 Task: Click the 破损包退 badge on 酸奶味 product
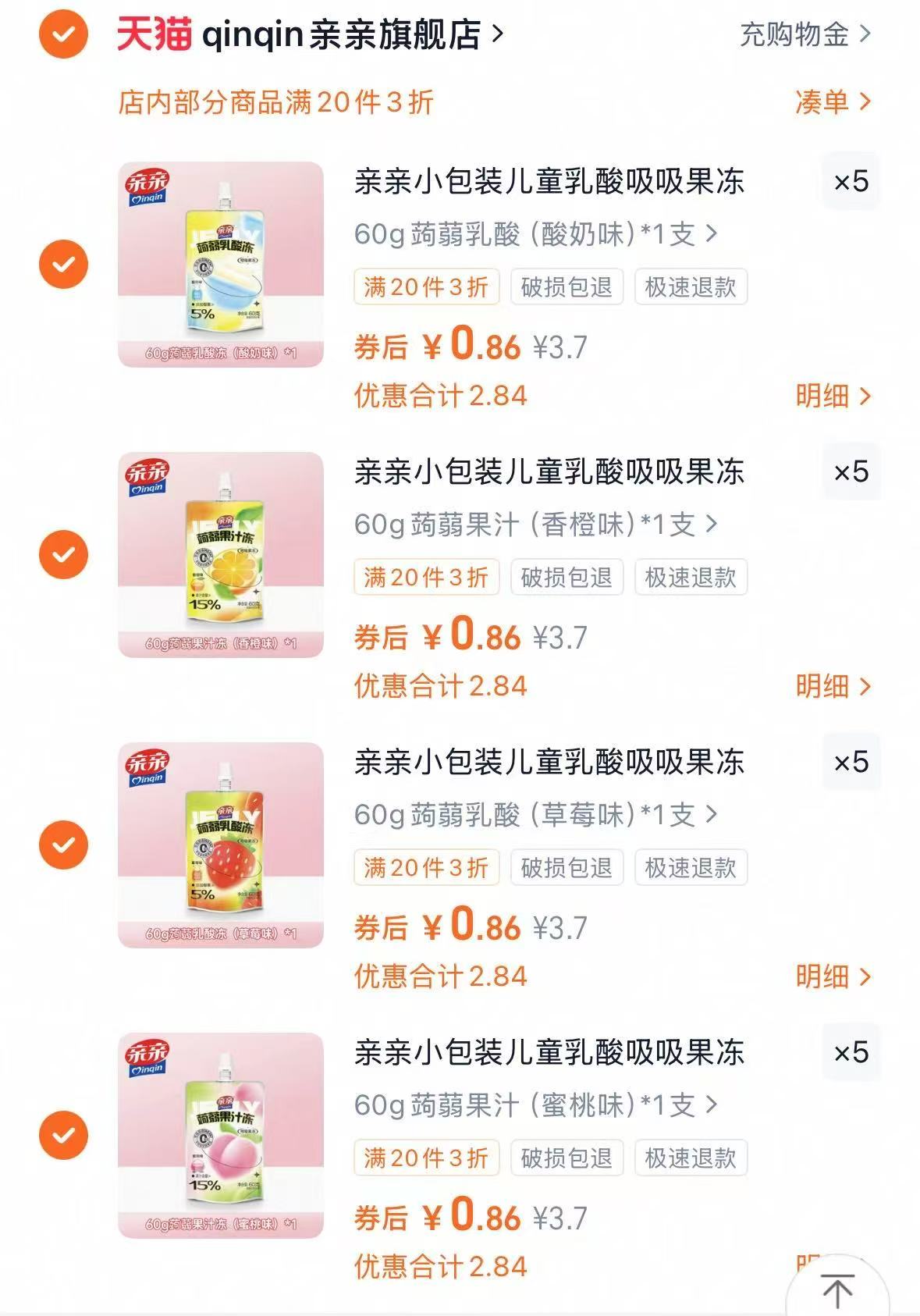tap(566, 288)
